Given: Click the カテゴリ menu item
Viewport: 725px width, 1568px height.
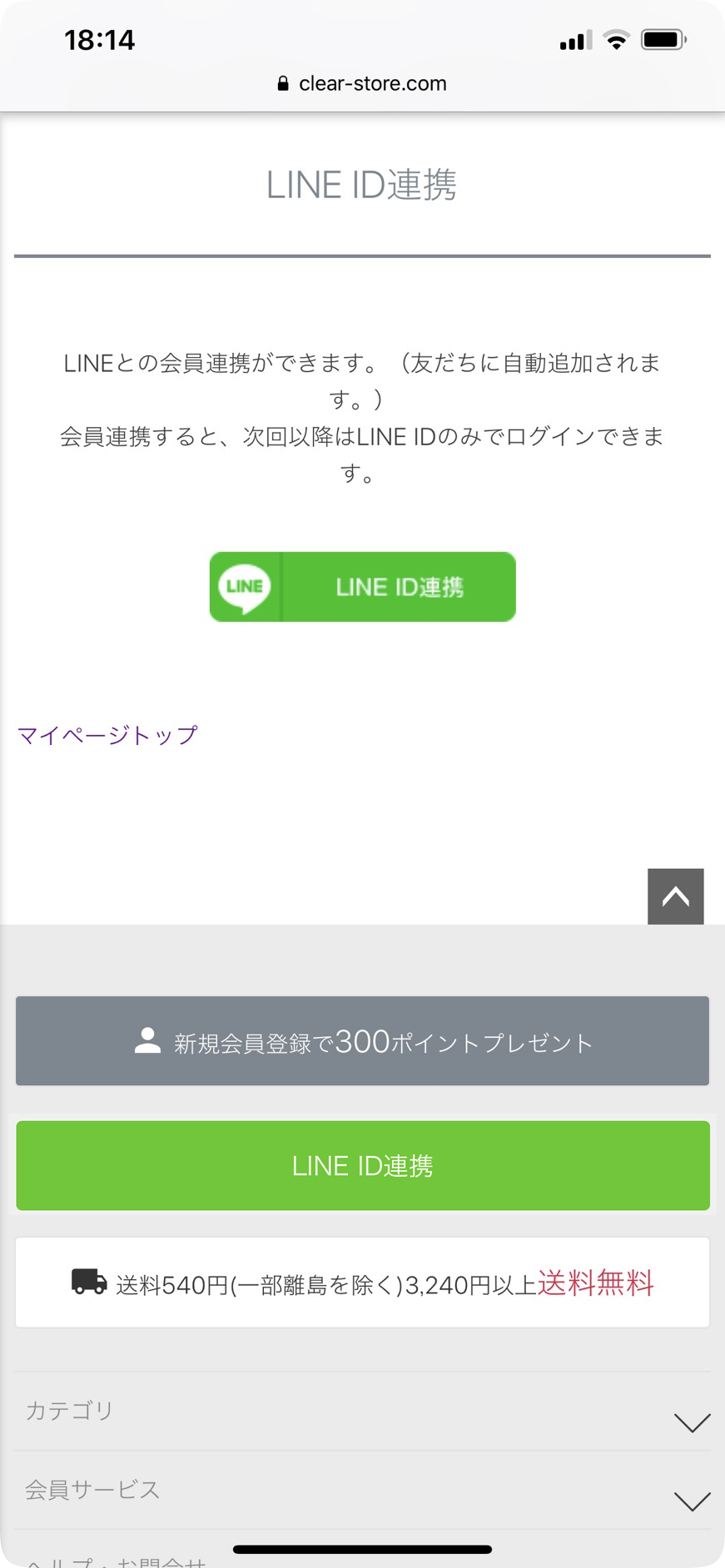Looking at the screenshot, I should point(70,1411).
